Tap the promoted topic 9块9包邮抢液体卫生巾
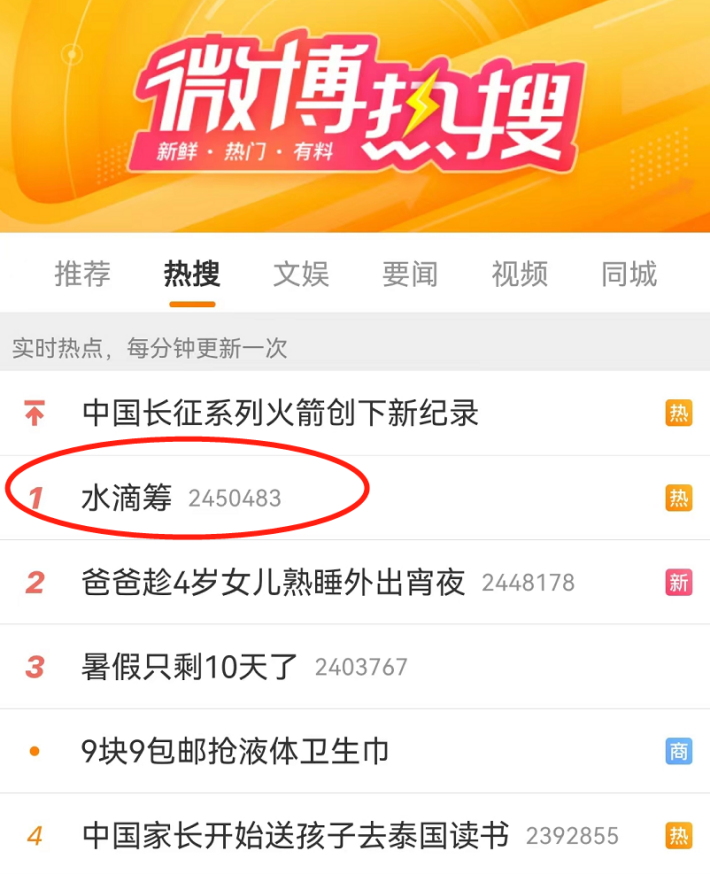Image resolution: width=710 pixels, height=874 pixels. pos(235,750)
